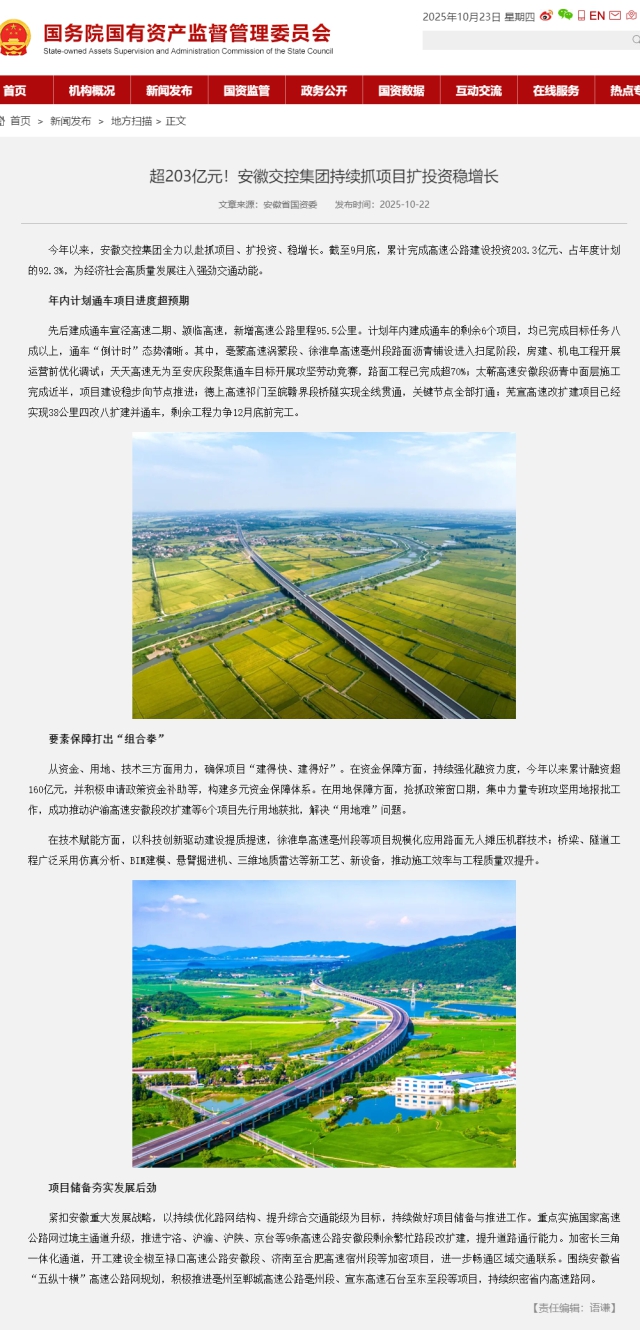Tap the 新闻发布 breadcrumb link
Screen dimensions: 640x1330
pyautogui.click(x=70, y=121)
